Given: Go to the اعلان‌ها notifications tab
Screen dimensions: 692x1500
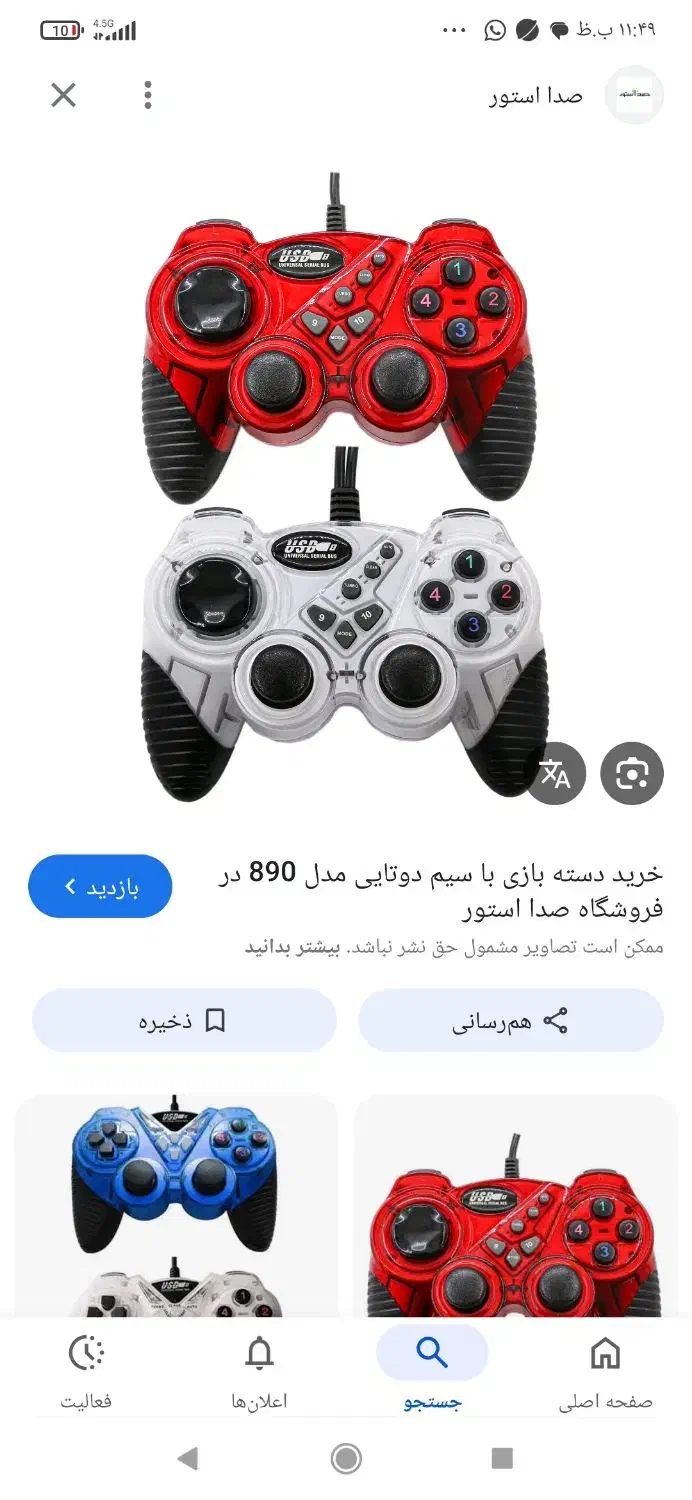Looking at the screenshot, I should click(x=259, y=1370).
